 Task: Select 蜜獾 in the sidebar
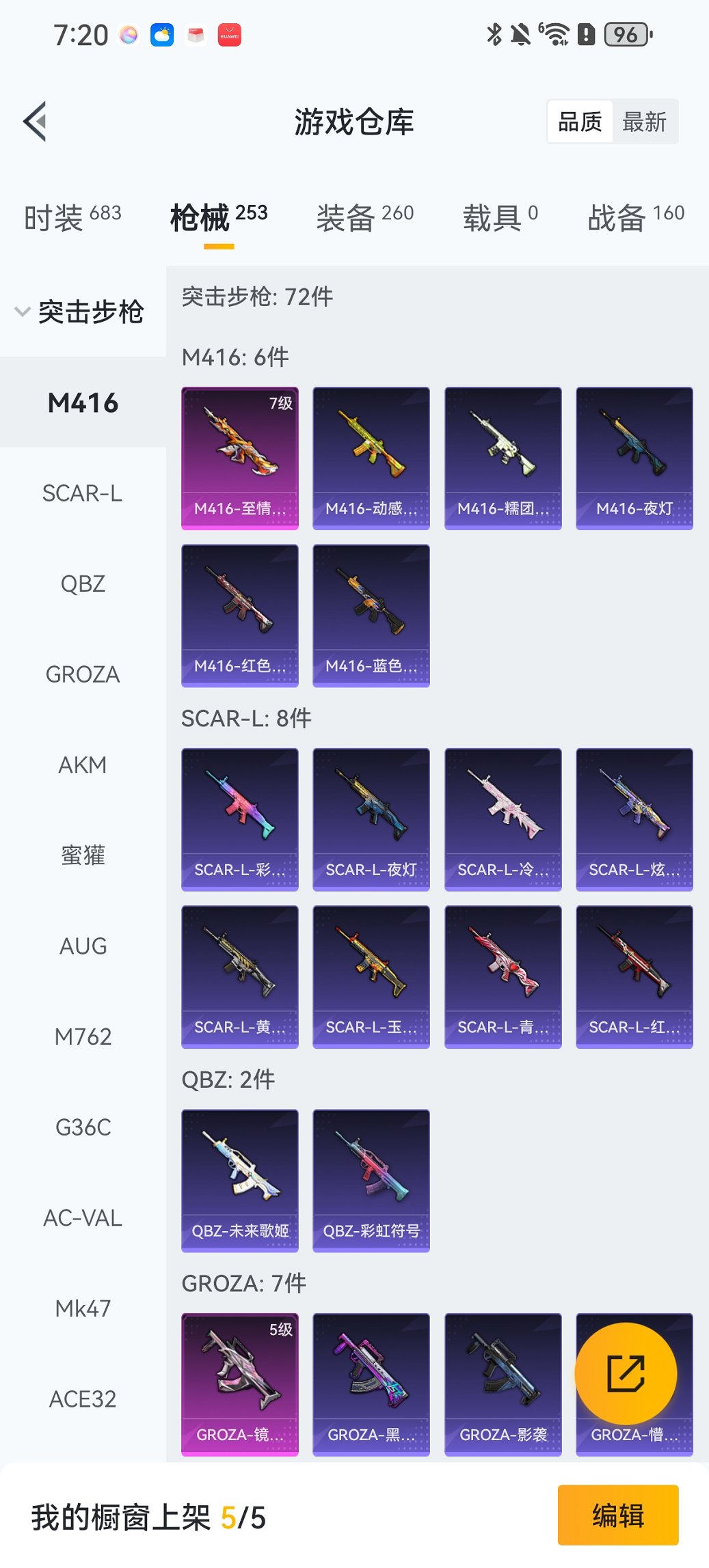click(83, 855)
